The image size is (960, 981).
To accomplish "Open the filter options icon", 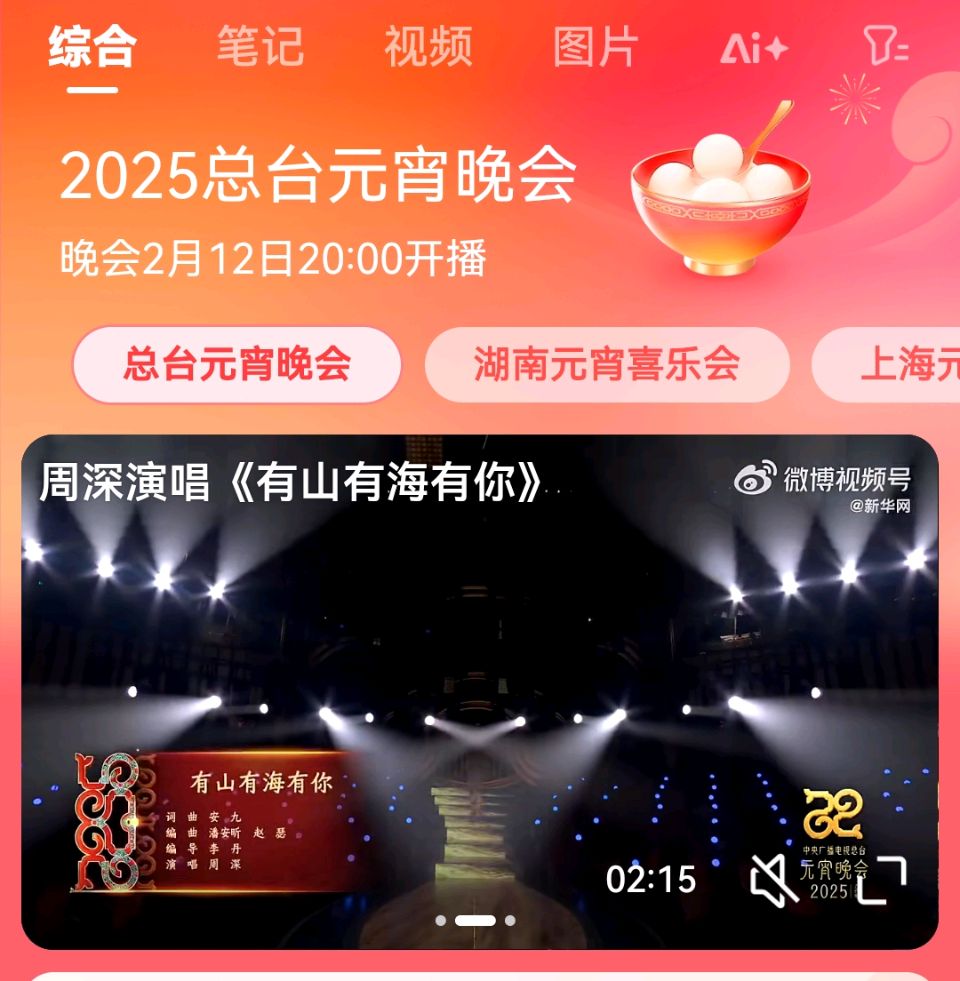I will pyautogui.click(x=886, y=46).
